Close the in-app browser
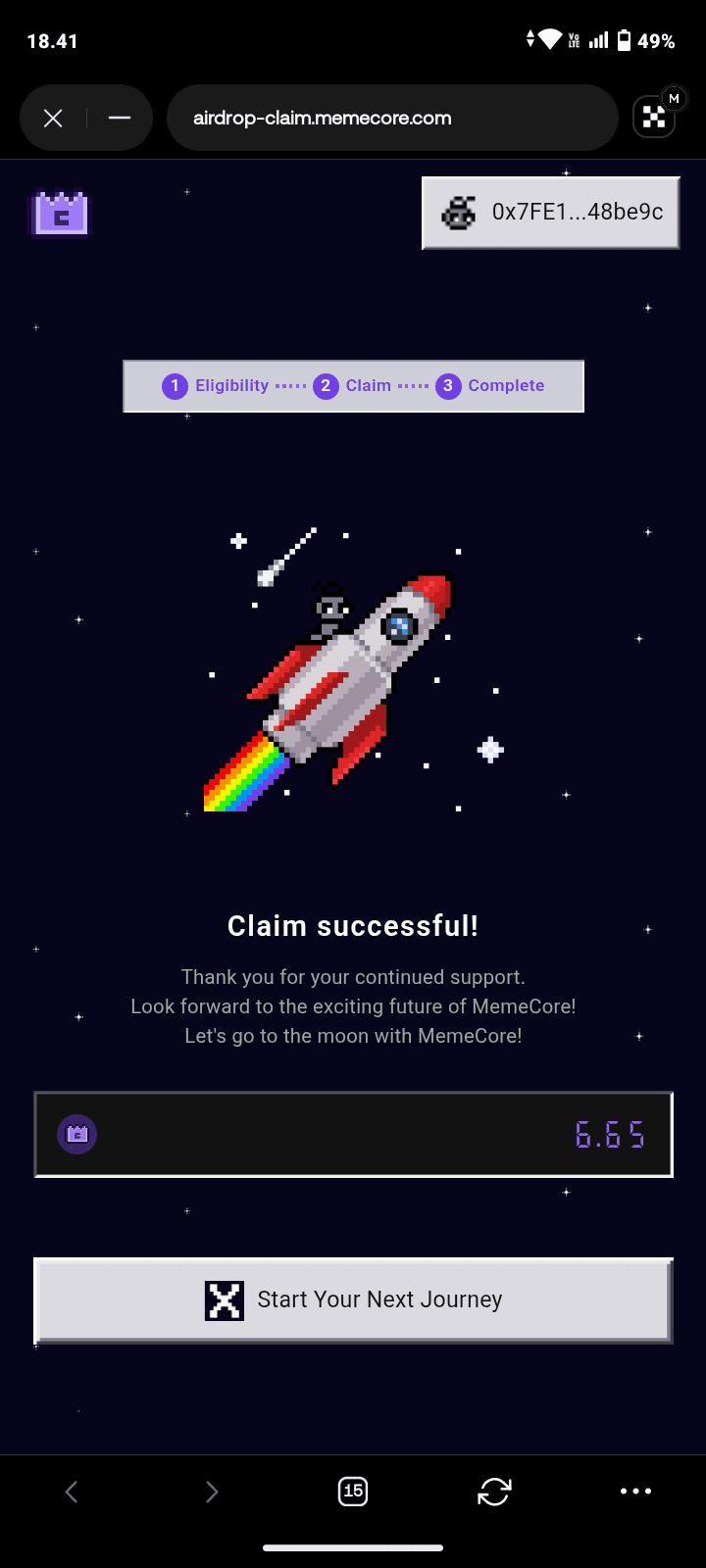Screen dimensions: 706x1568 coord(53,119)
